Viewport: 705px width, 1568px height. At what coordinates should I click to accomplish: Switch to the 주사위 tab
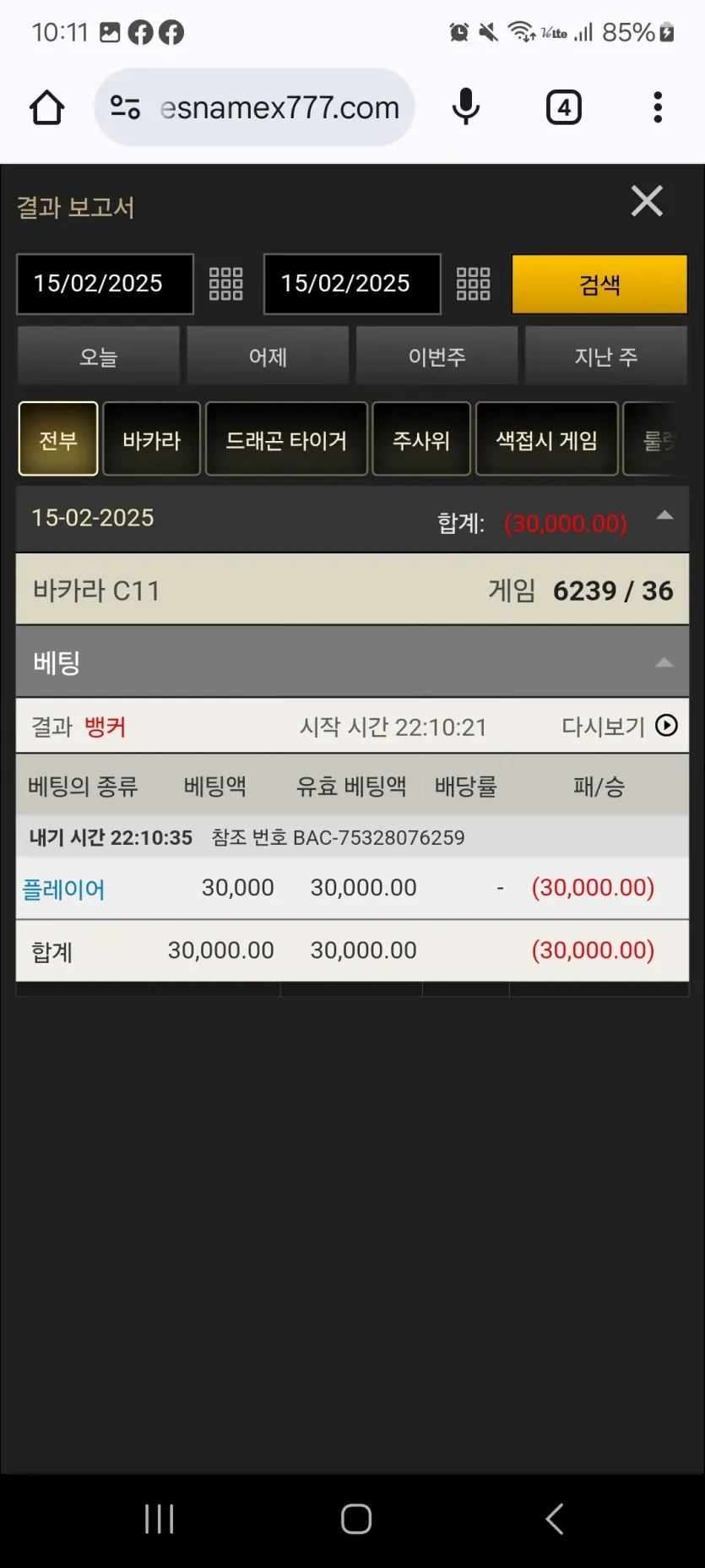[x=421, y=439]
